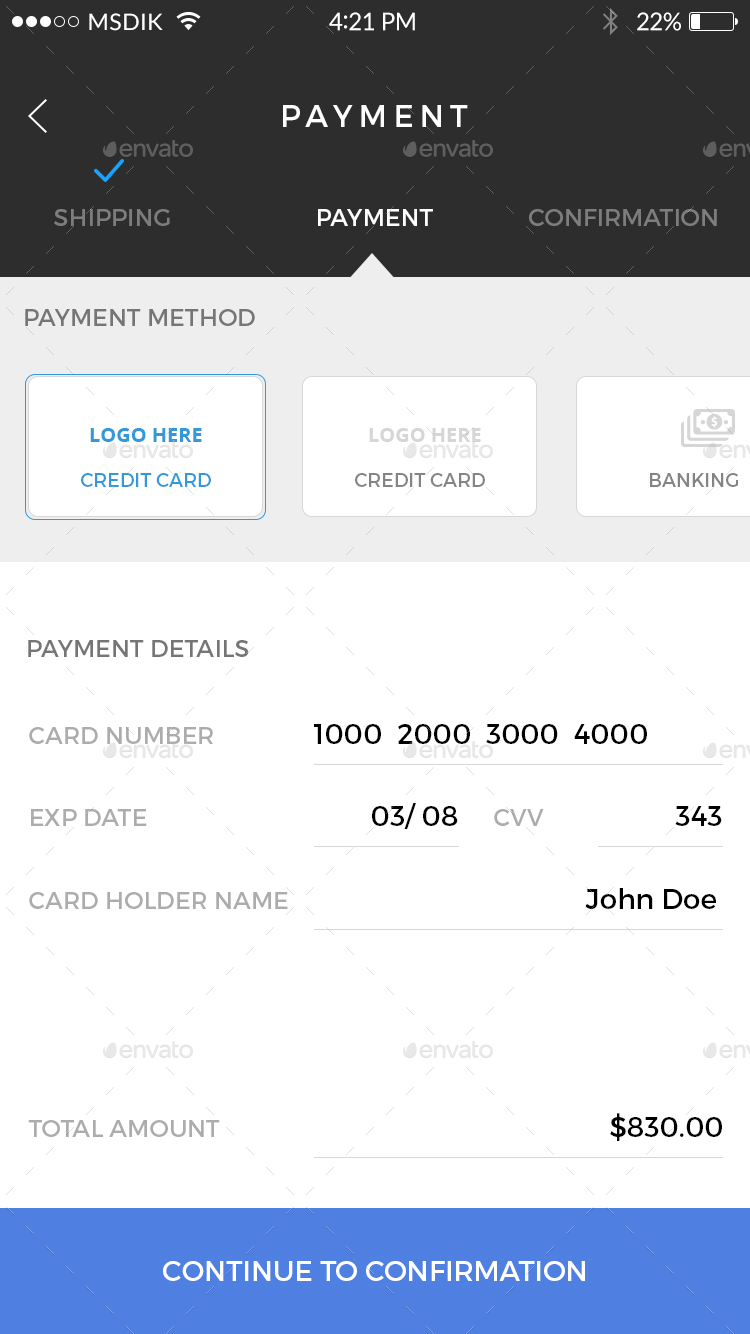Edit the expiration date field
The image size is (750, 1334).
tap(388, 817)
